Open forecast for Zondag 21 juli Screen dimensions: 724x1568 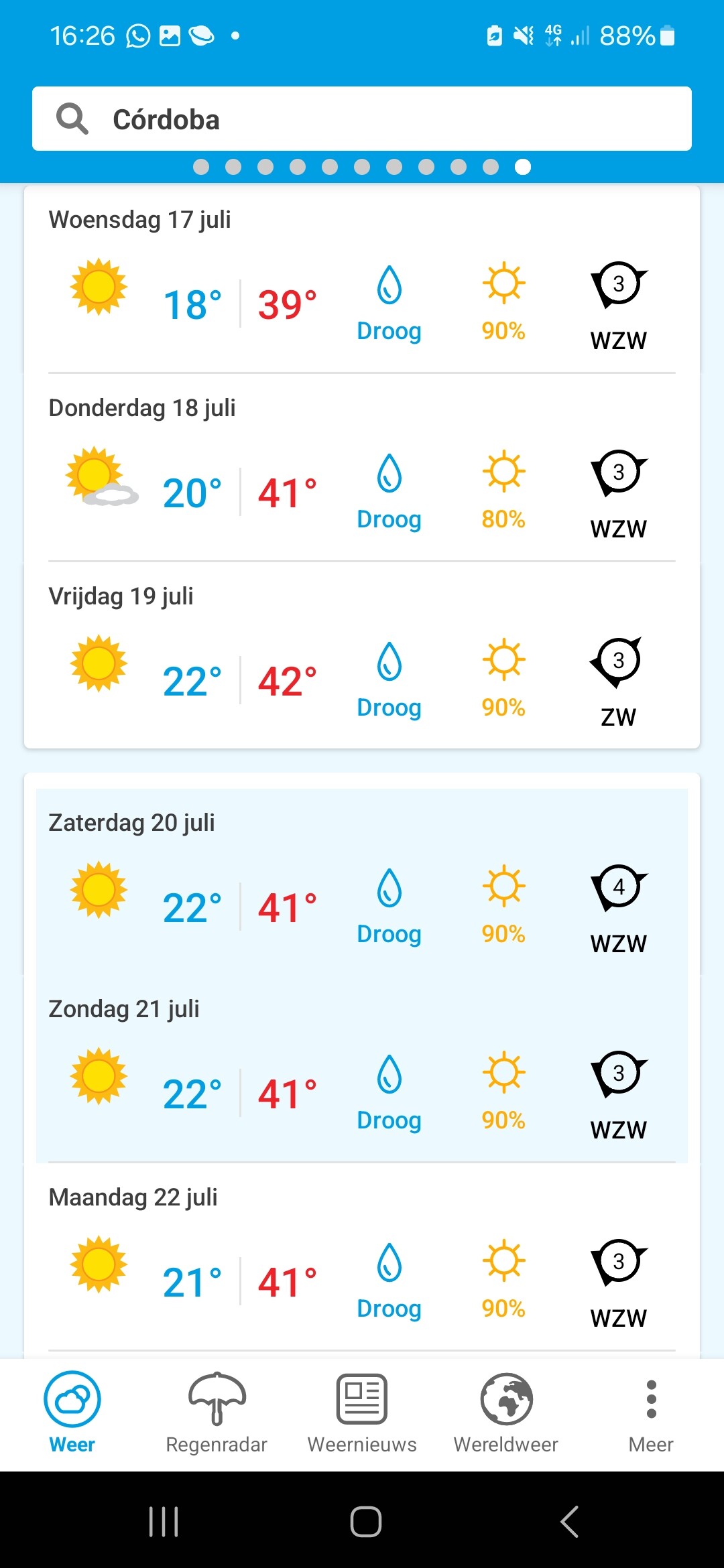pyautogui.click(x=362, y=1069)
